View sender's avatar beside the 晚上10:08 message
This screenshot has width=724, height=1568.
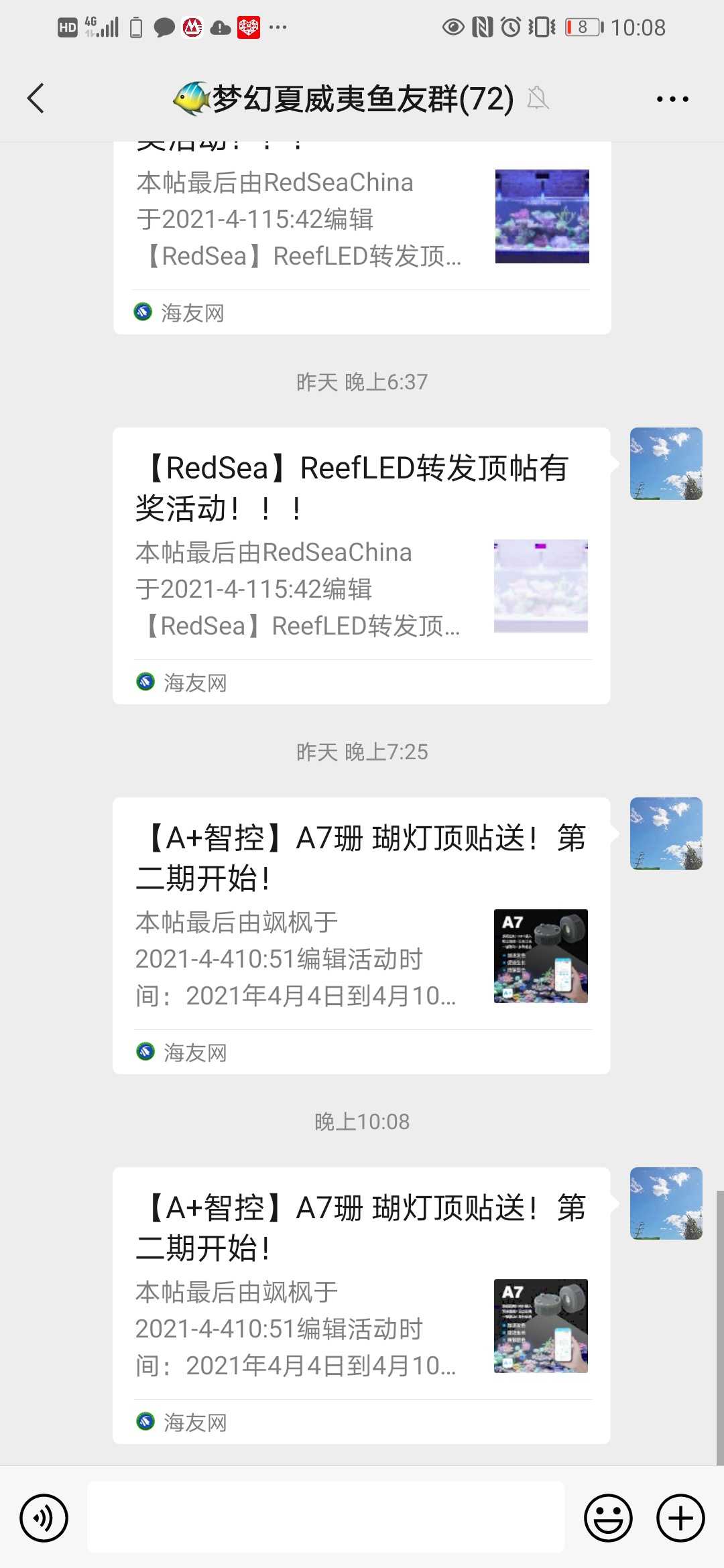click(x=666, y=1203)
